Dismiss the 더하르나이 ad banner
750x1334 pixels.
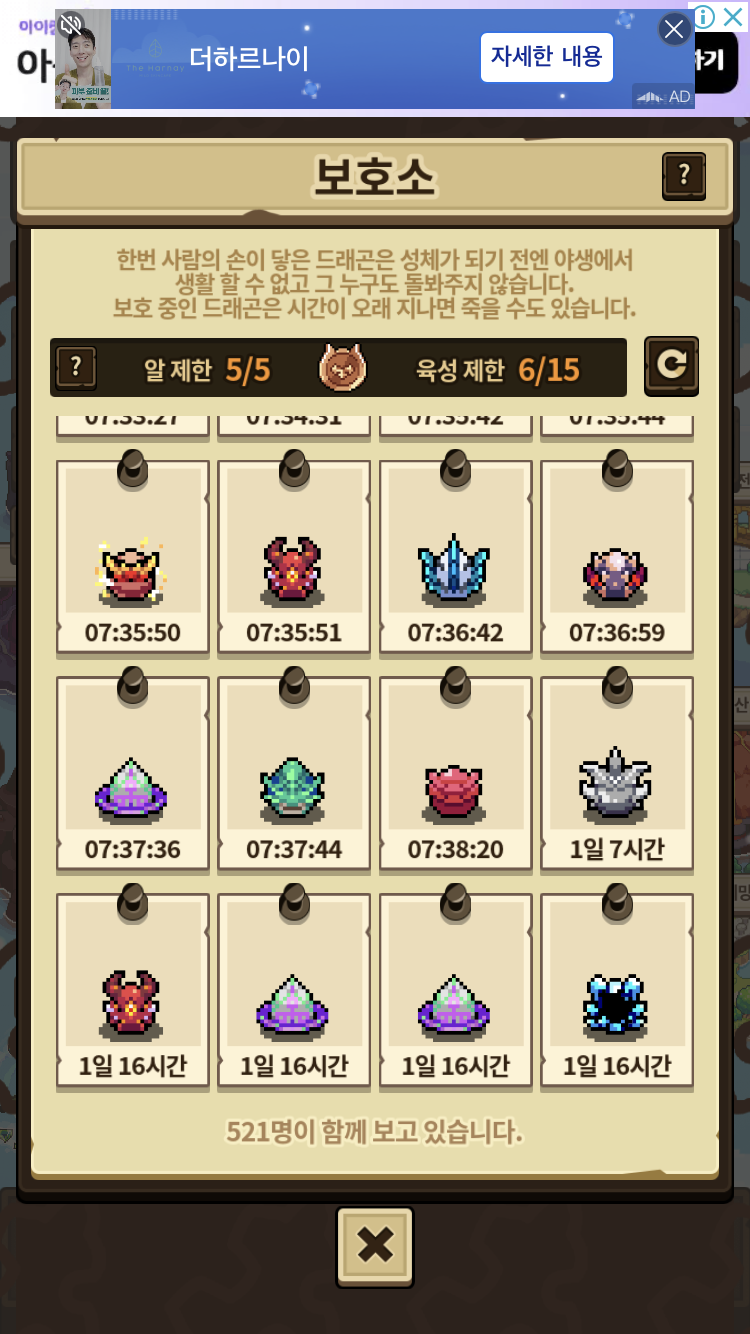[674, 30]
